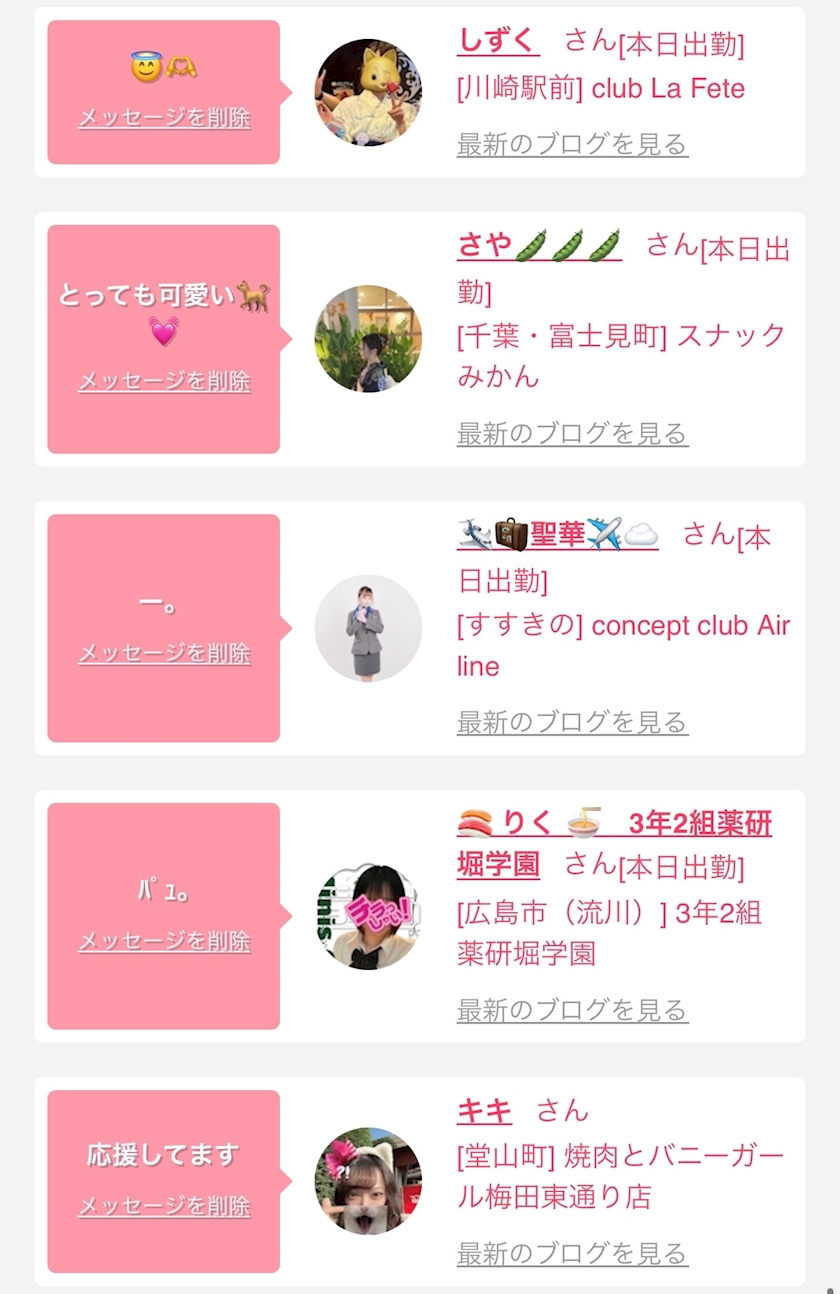The width and height of the screenshot is (840, 1294).
Task: Open りく 3年2組薬研堀学園 profile link
Action: click(614, 844)
